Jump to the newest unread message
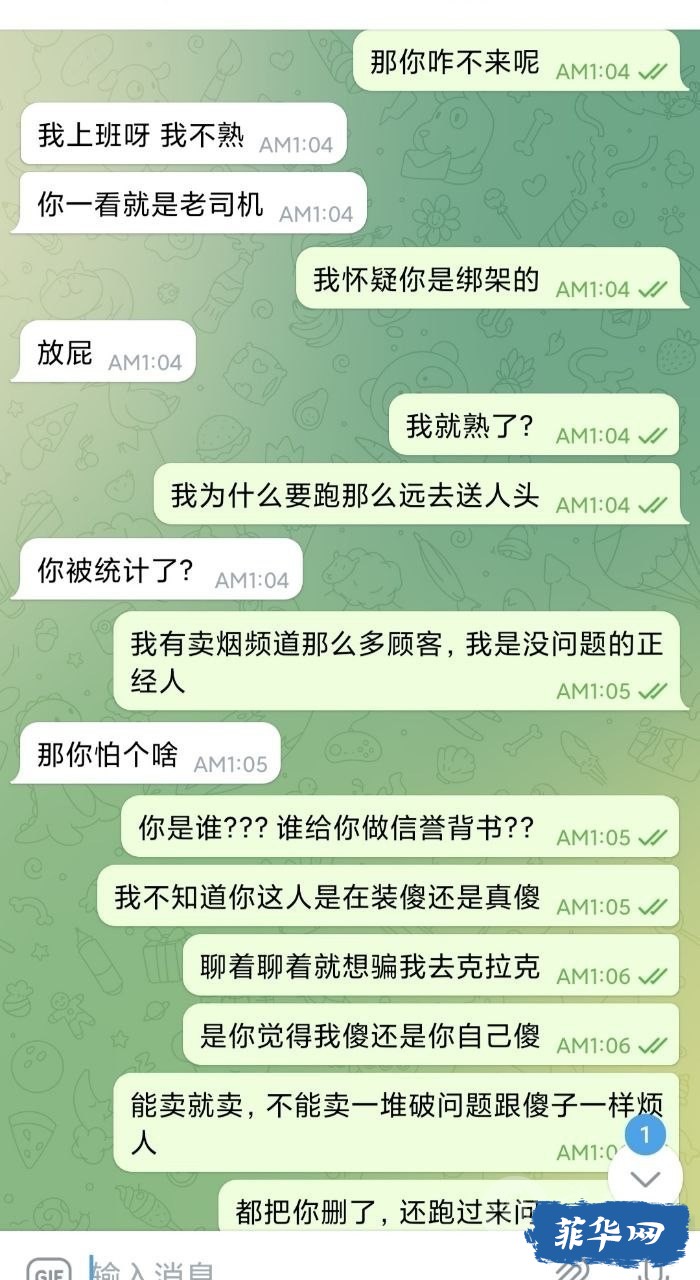This screenshot has width=700, height=1280. coord(645,1178)
